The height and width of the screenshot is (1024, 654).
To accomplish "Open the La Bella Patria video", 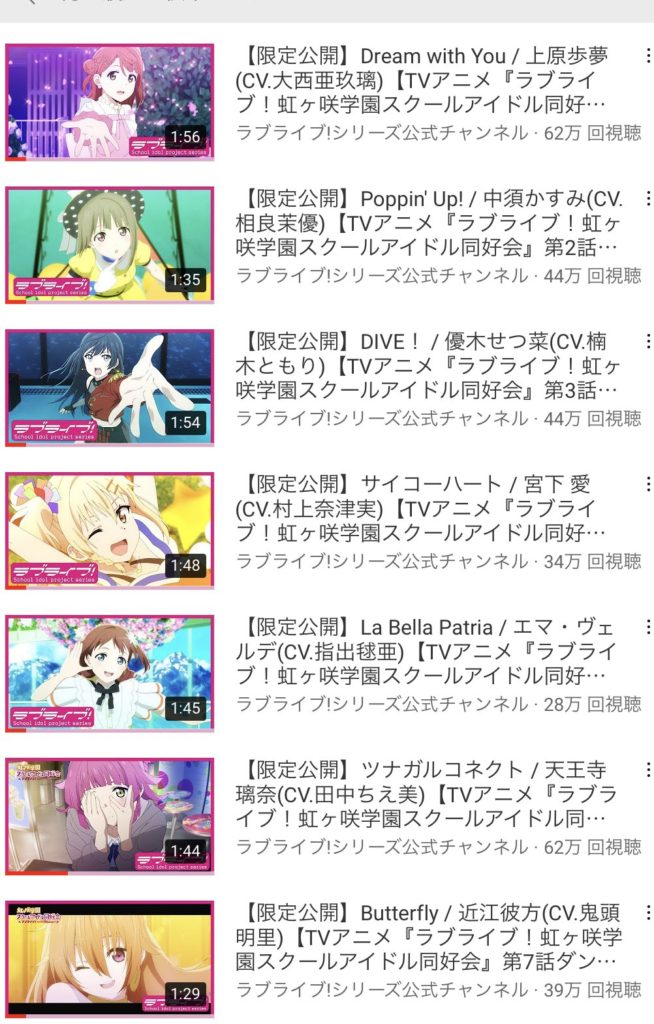I will [x=110, y=673].
